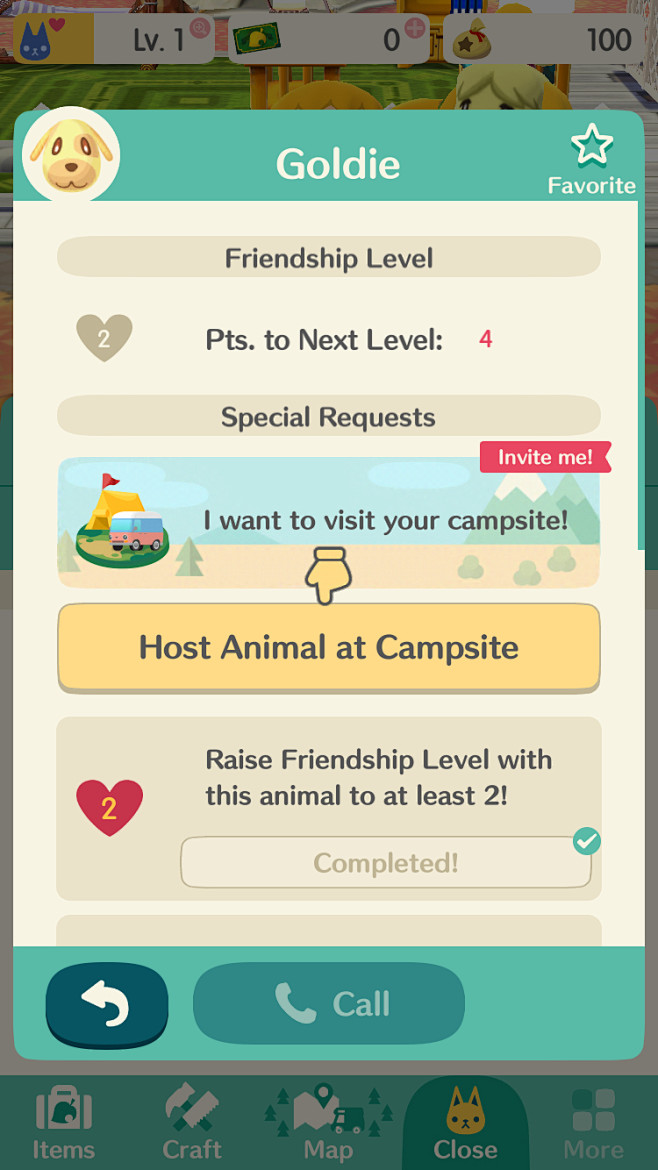658x1170 pixels.
Task: Call Goldie
Action: [328, 1004]
